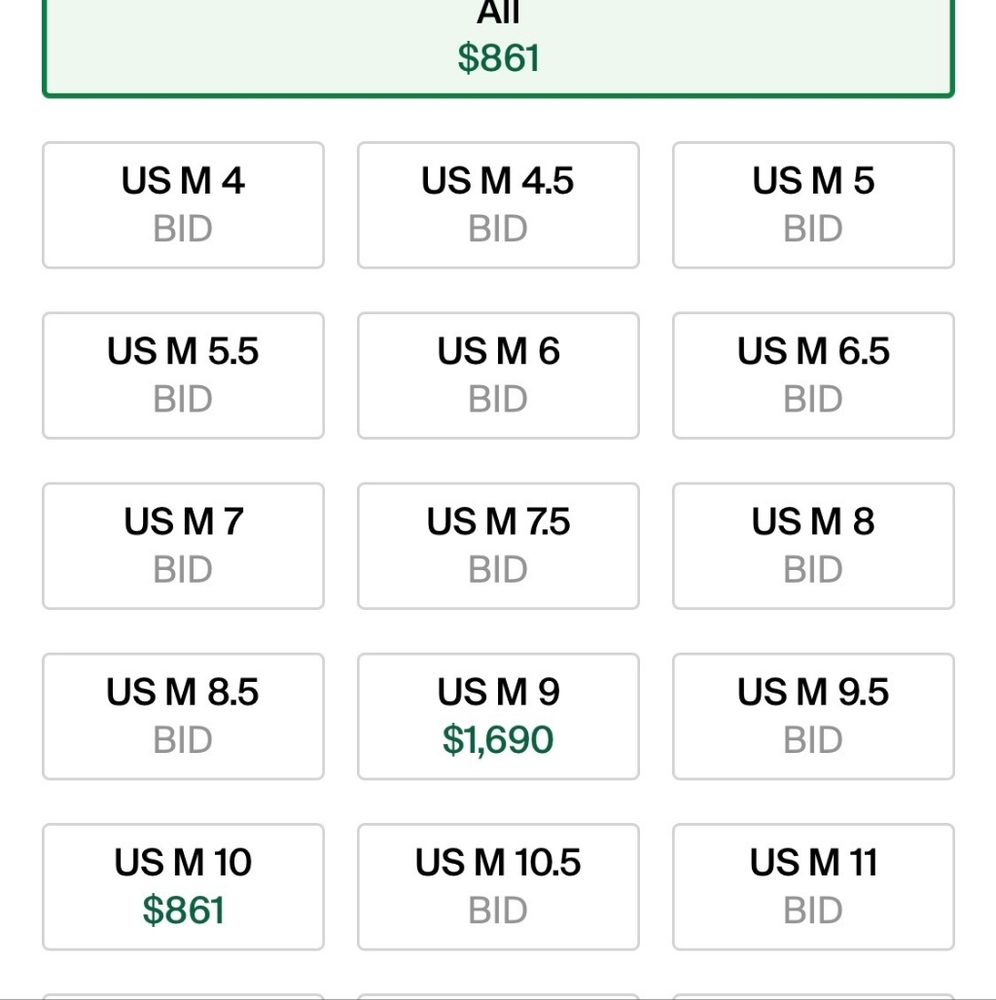Select size US M 8
The image size is (996, 1000).
coord(813,546)
